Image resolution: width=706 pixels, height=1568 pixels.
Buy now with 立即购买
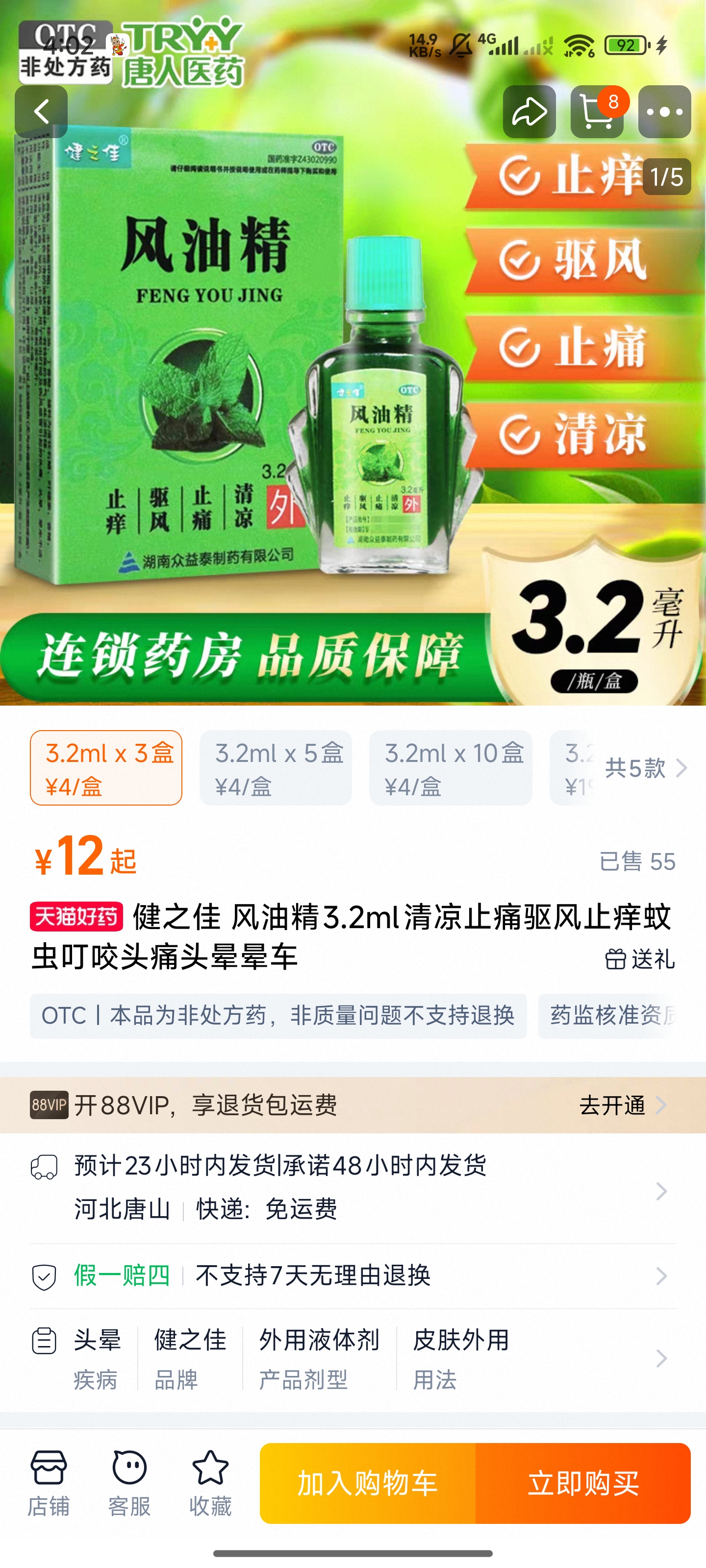[583, 1483]
